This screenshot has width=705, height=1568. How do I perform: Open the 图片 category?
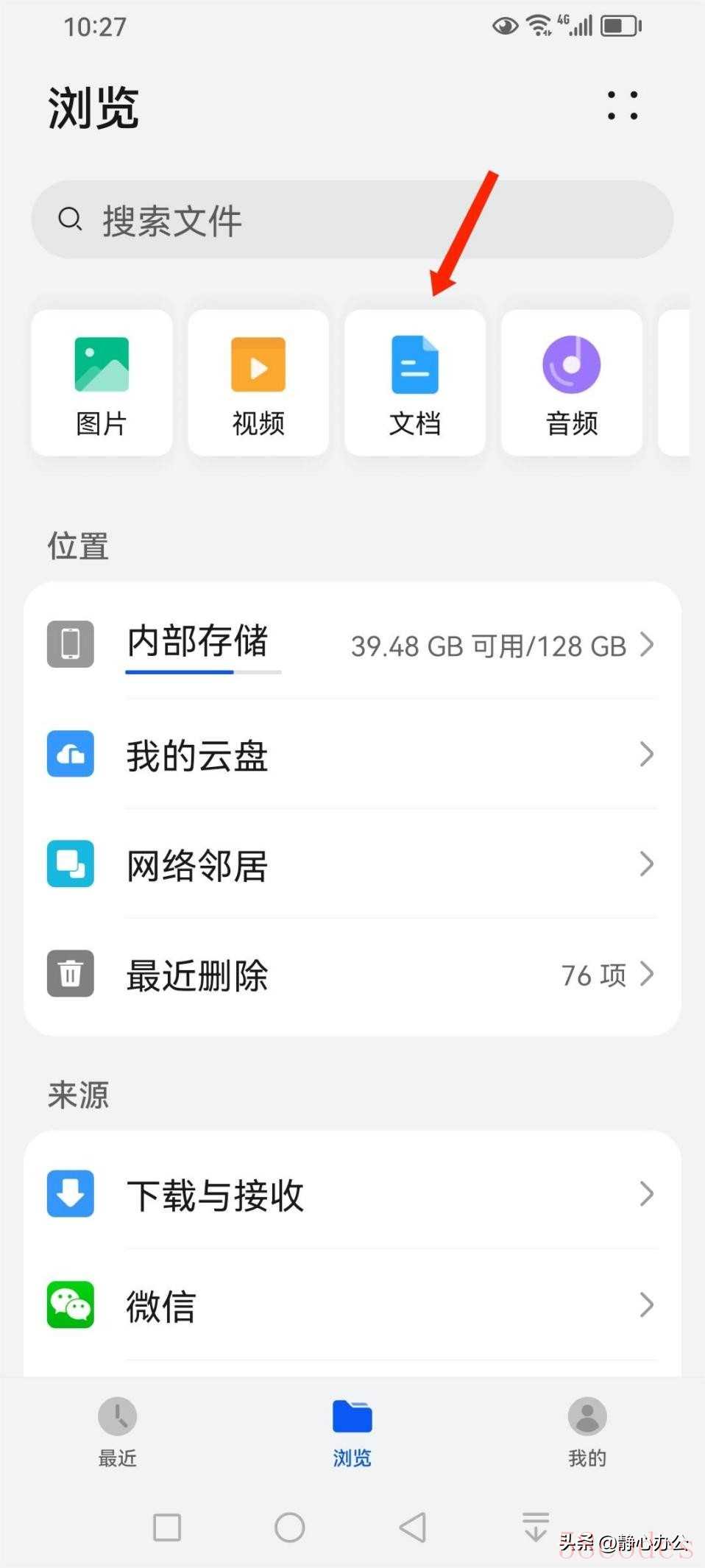[x=102, y=383]
